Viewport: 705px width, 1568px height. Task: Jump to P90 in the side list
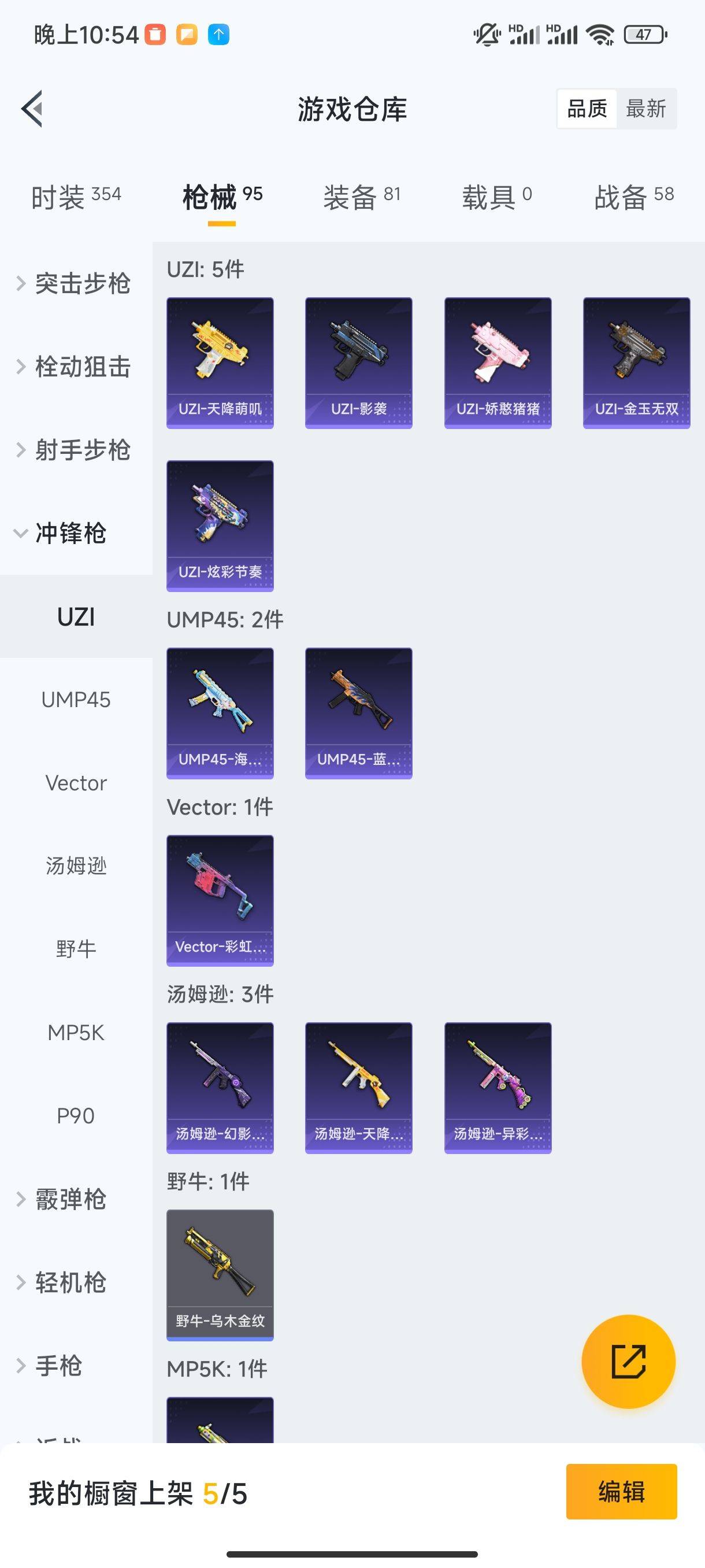[x=76, y=1116]
